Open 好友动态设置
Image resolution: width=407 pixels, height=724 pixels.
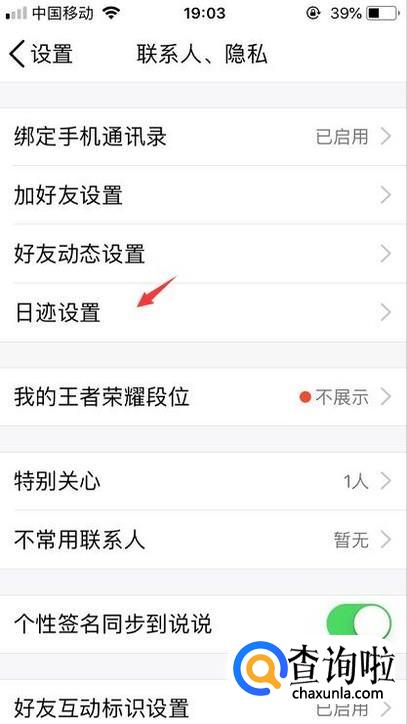tap(203, 254)
